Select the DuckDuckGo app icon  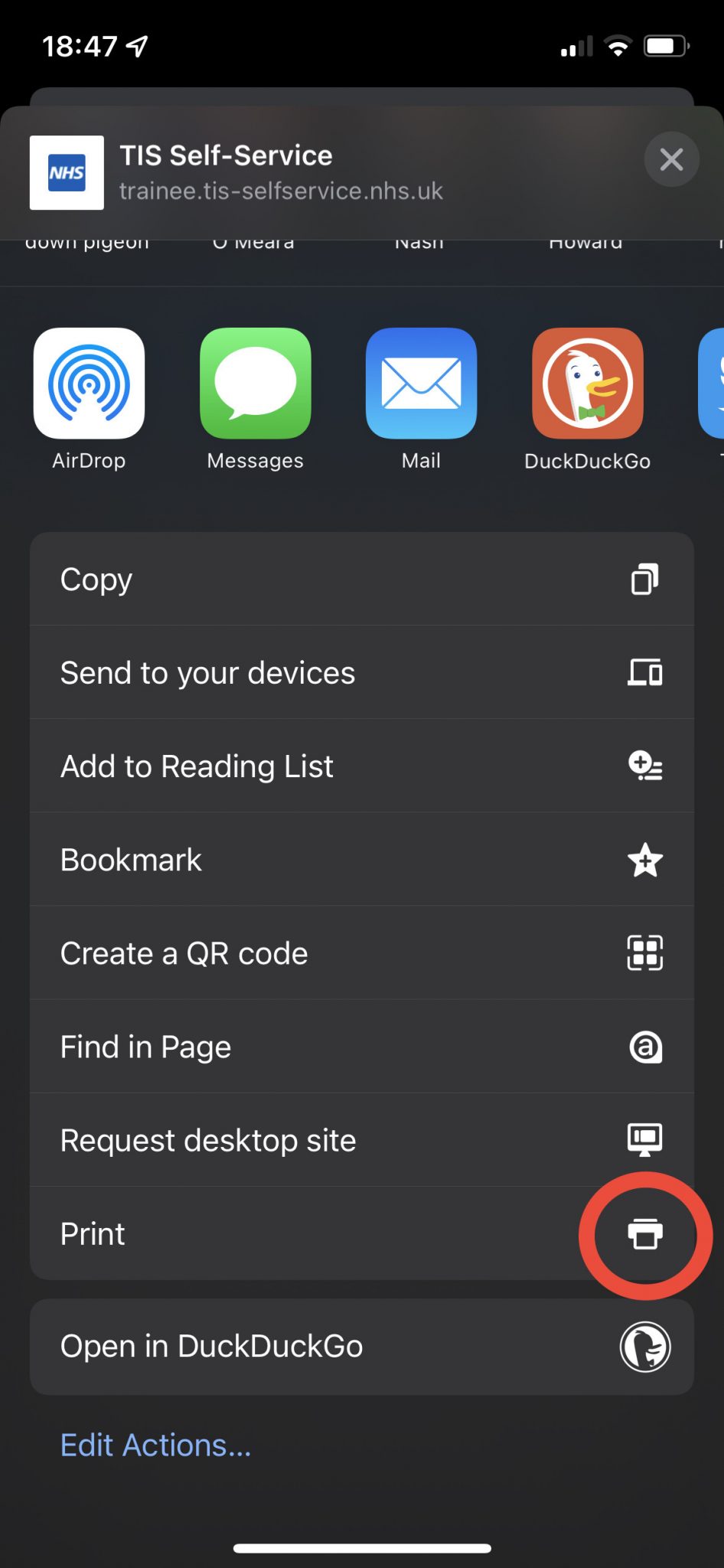coord(587,384)
